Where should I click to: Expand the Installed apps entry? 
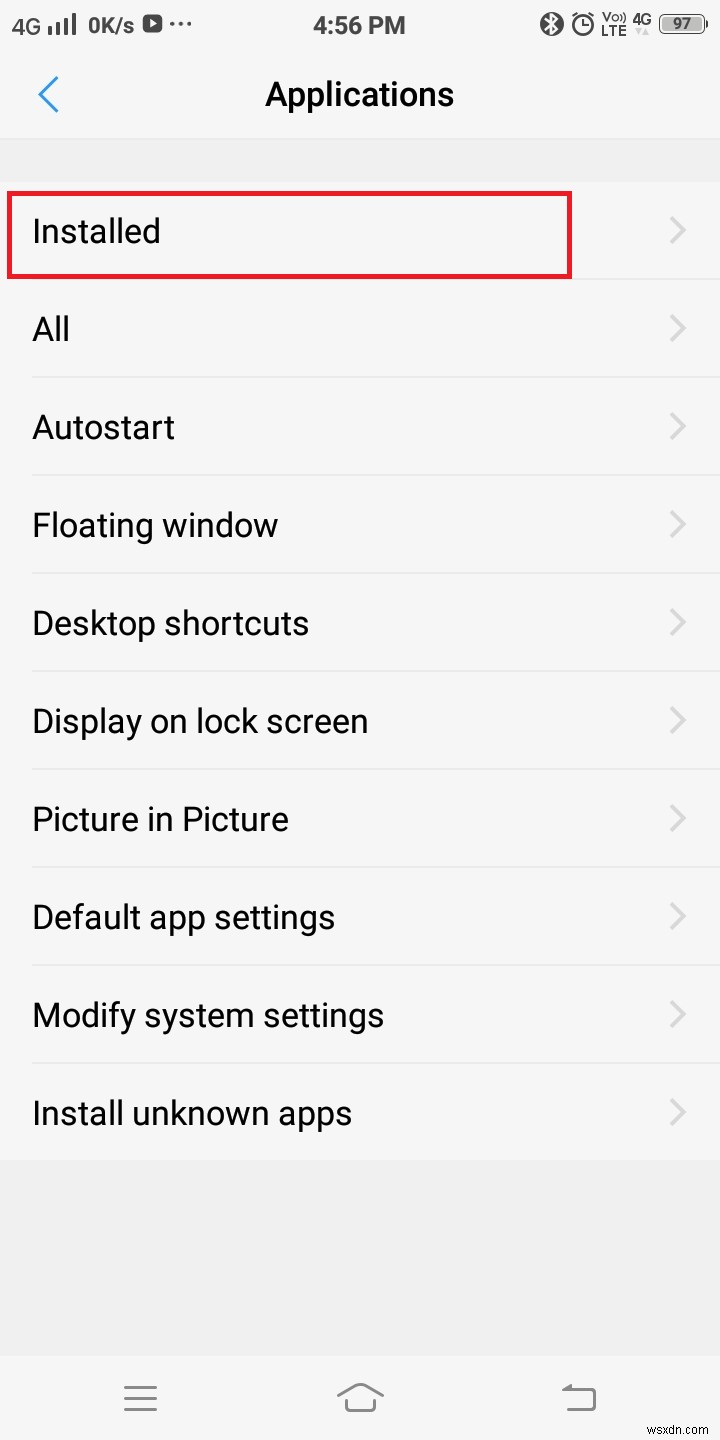(678, 231)
